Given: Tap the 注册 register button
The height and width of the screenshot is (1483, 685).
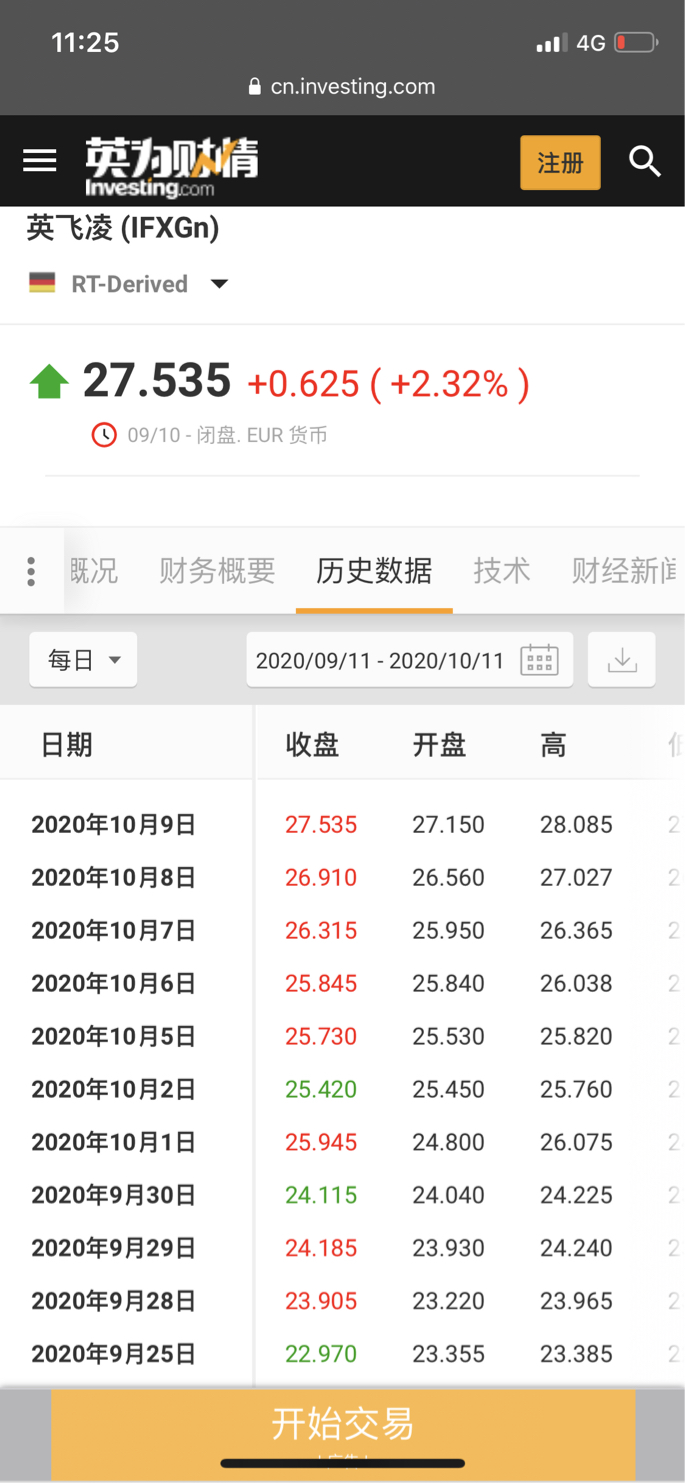Looking at the screenshot, I should coord(560,162).
